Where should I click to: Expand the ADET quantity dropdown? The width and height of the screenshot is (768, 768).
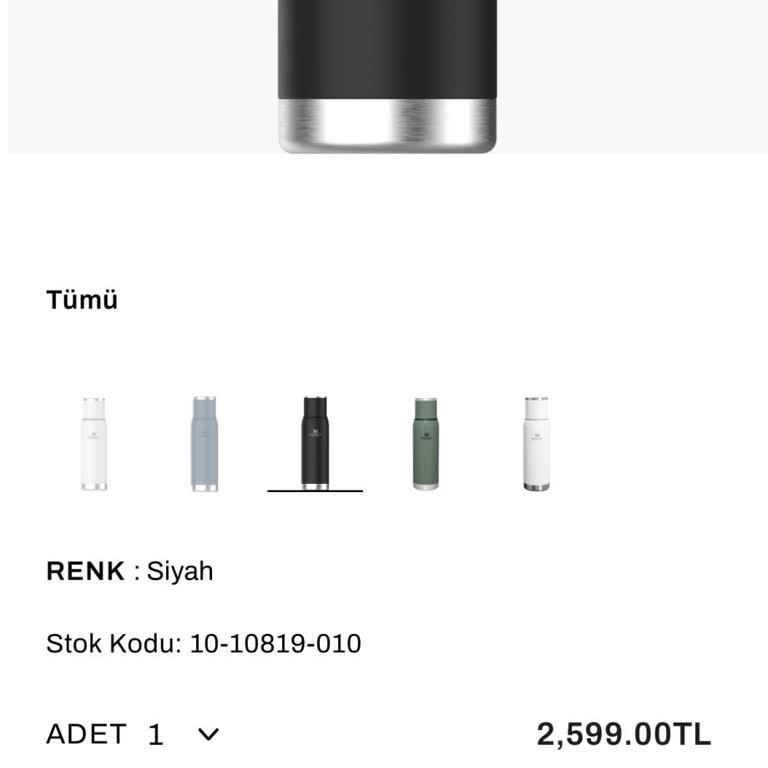click(x=208, y=735)
